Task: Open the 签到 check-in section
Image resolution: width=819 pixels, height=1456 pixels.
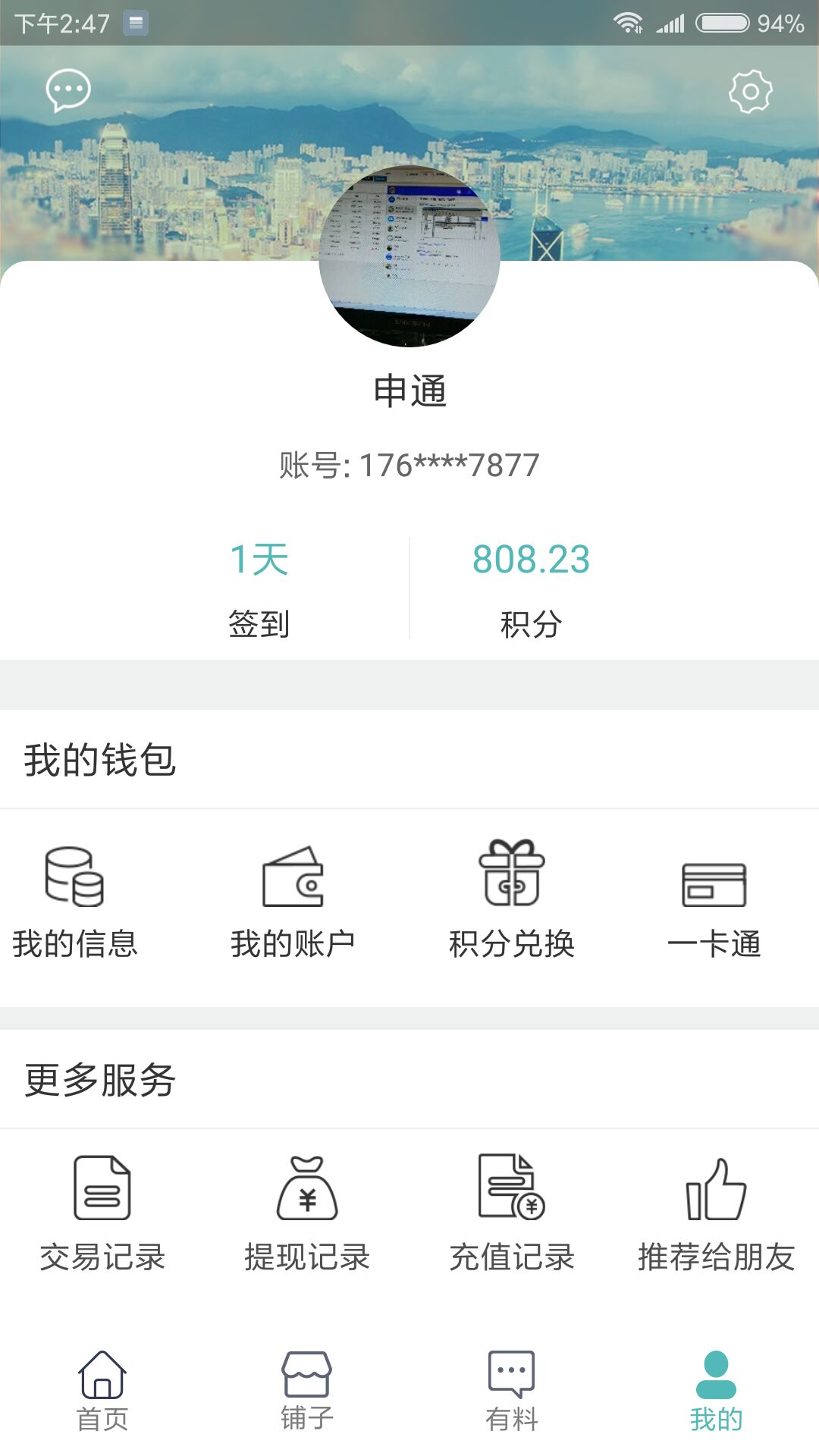Action: 259,588
